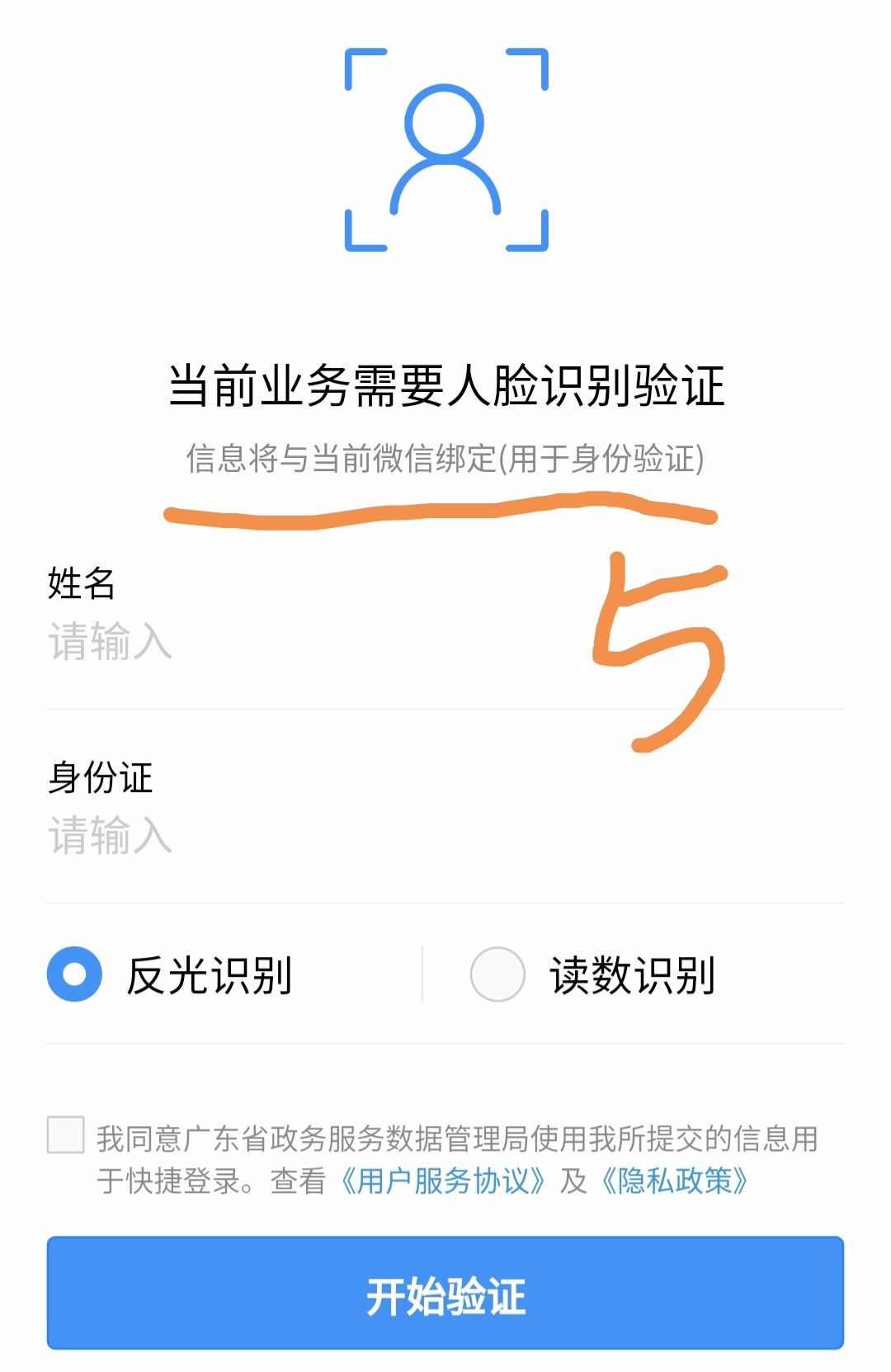Open the 《隐私政策》 link
Screen dimensions: 891x1372
coord(674,1181)
